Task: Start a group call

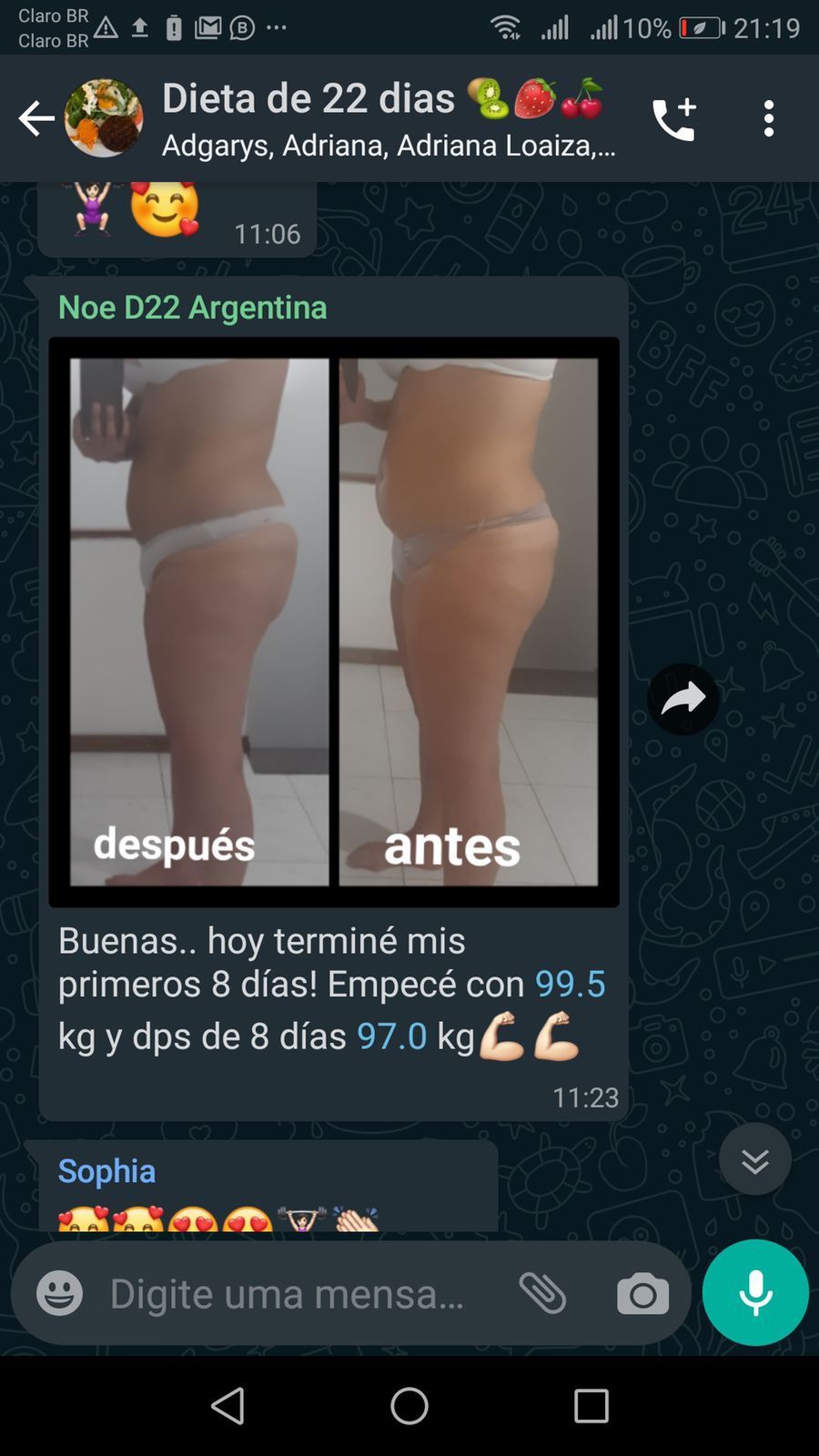Action: [674, 119]
